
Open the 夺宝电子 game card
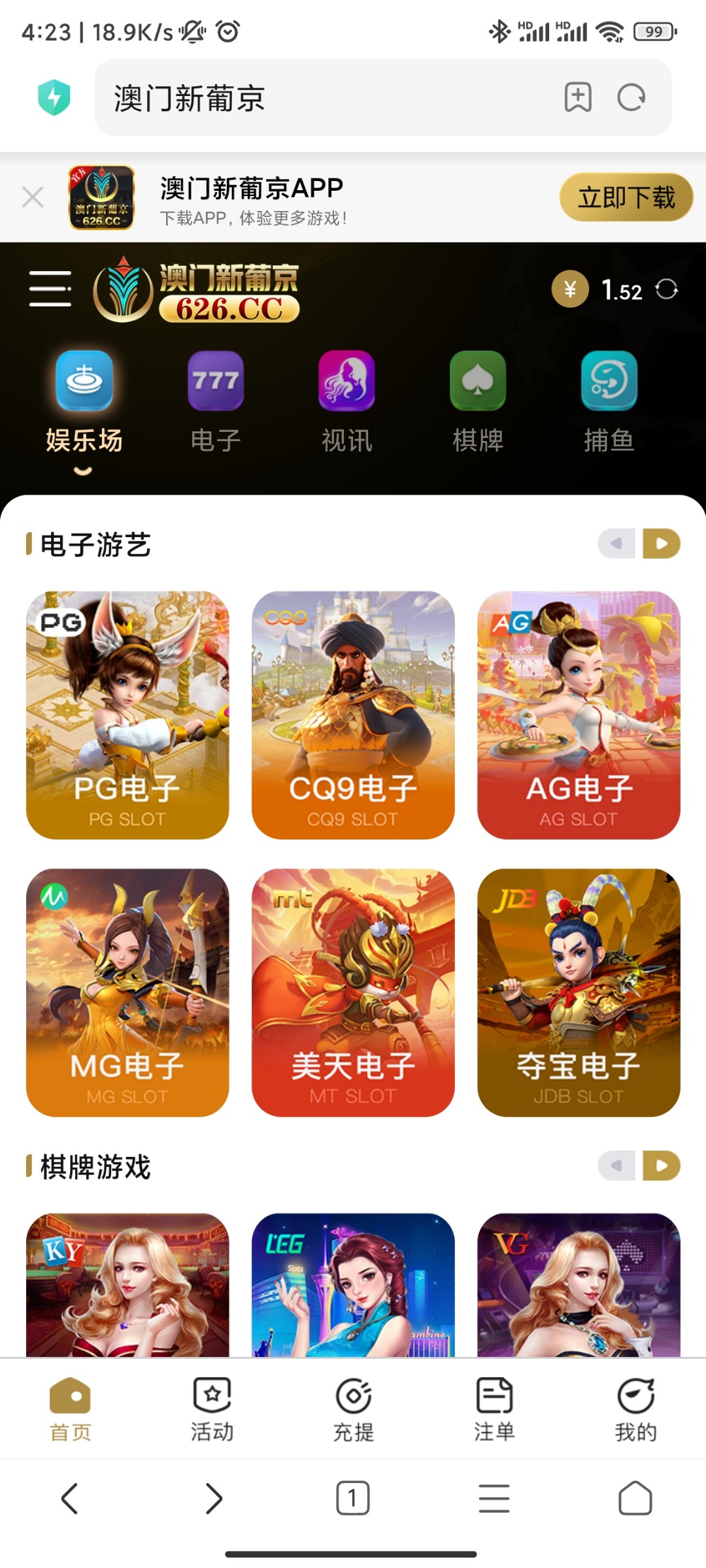click(x=579, y=992)
